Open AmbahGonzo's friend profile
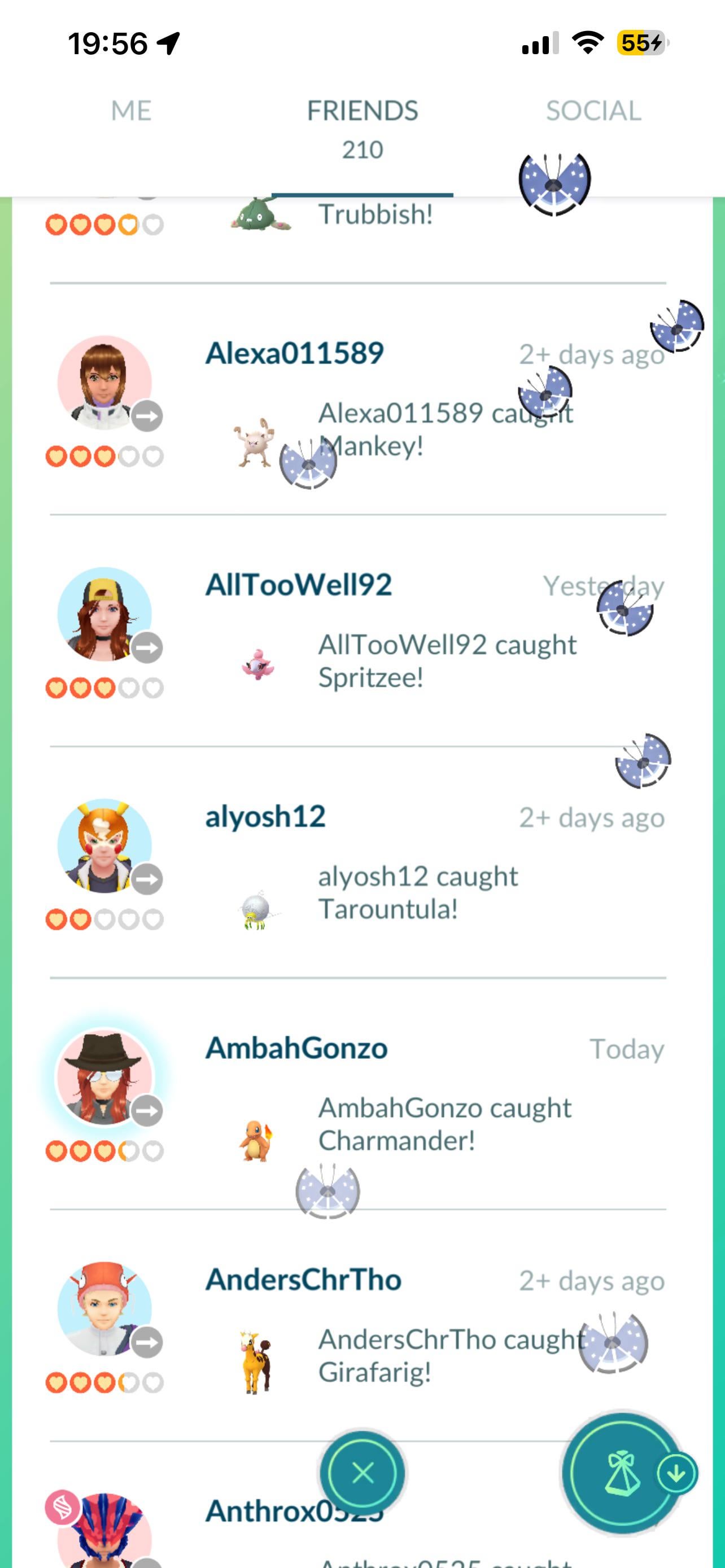The height and width of the screenshot is (1568, 725). (296, 1048)
